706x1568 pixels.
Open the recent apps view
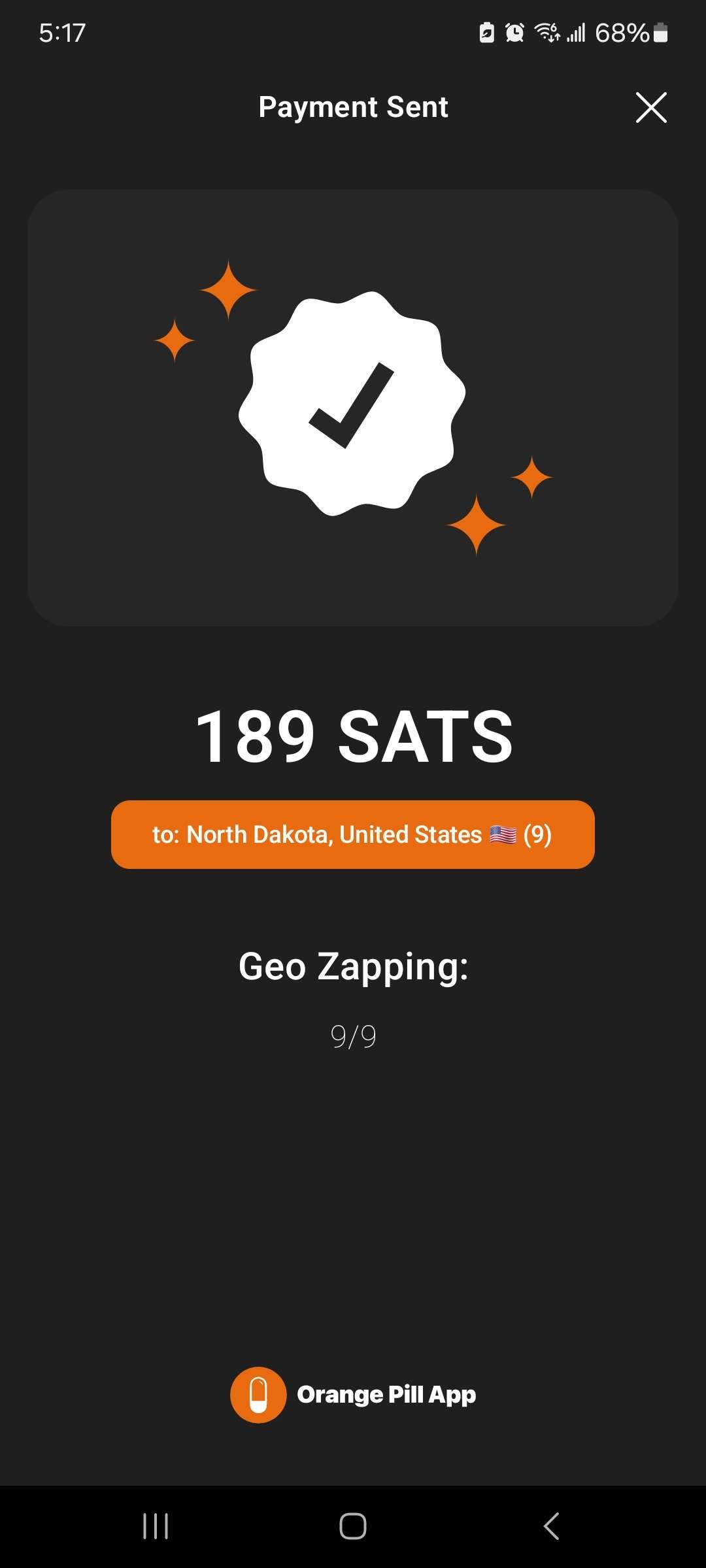pos(156,1526)
